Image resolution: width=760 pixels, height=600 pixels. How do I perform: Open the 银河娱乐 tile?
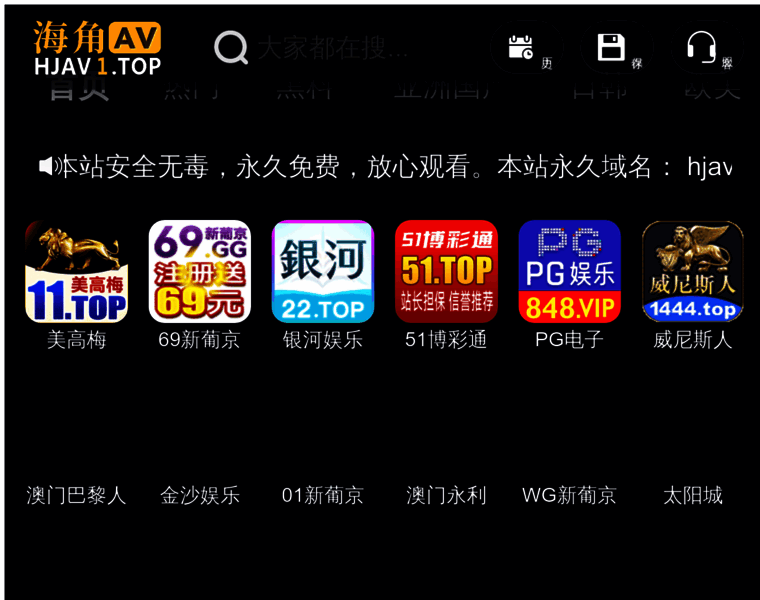point(323,272)
